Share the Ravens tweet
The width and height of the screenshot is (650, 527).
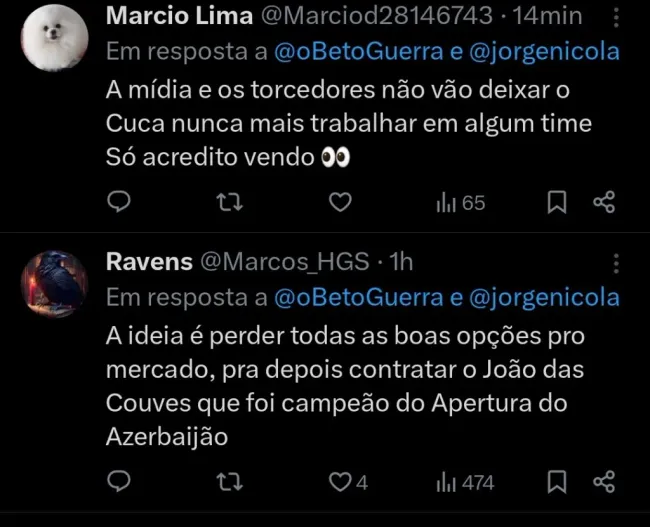pos(604,482)
